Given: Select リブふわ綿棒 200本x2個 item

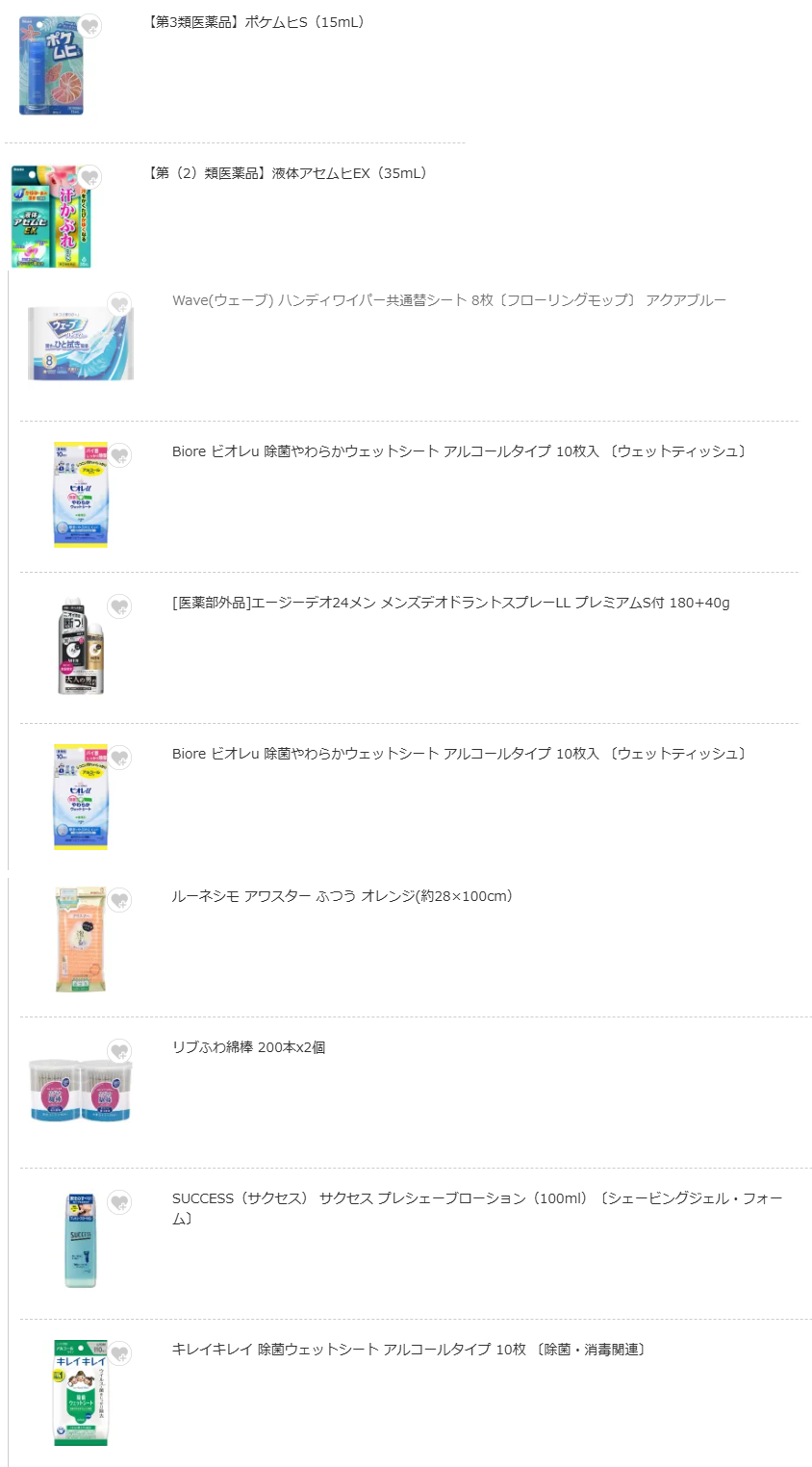Looking at the screenshot, I should 248,1047.
